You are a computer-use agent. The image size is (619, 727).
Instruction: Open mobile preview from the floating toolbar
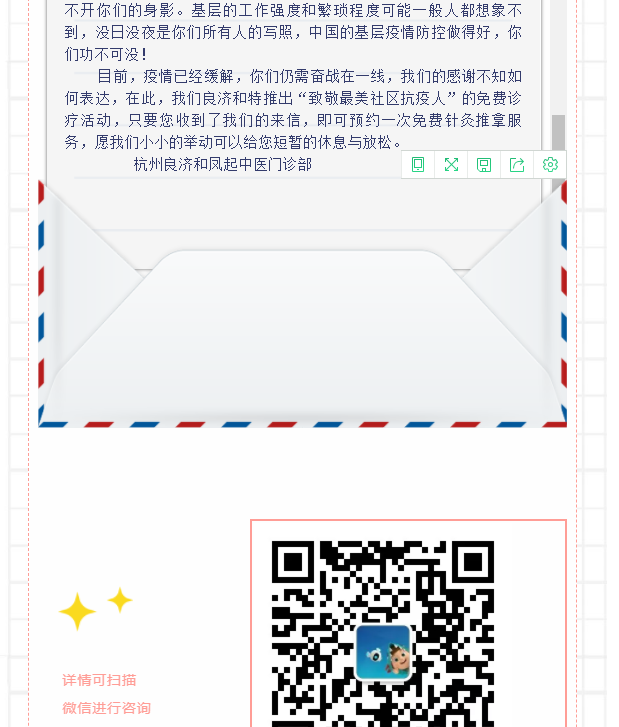pos(418,165)
